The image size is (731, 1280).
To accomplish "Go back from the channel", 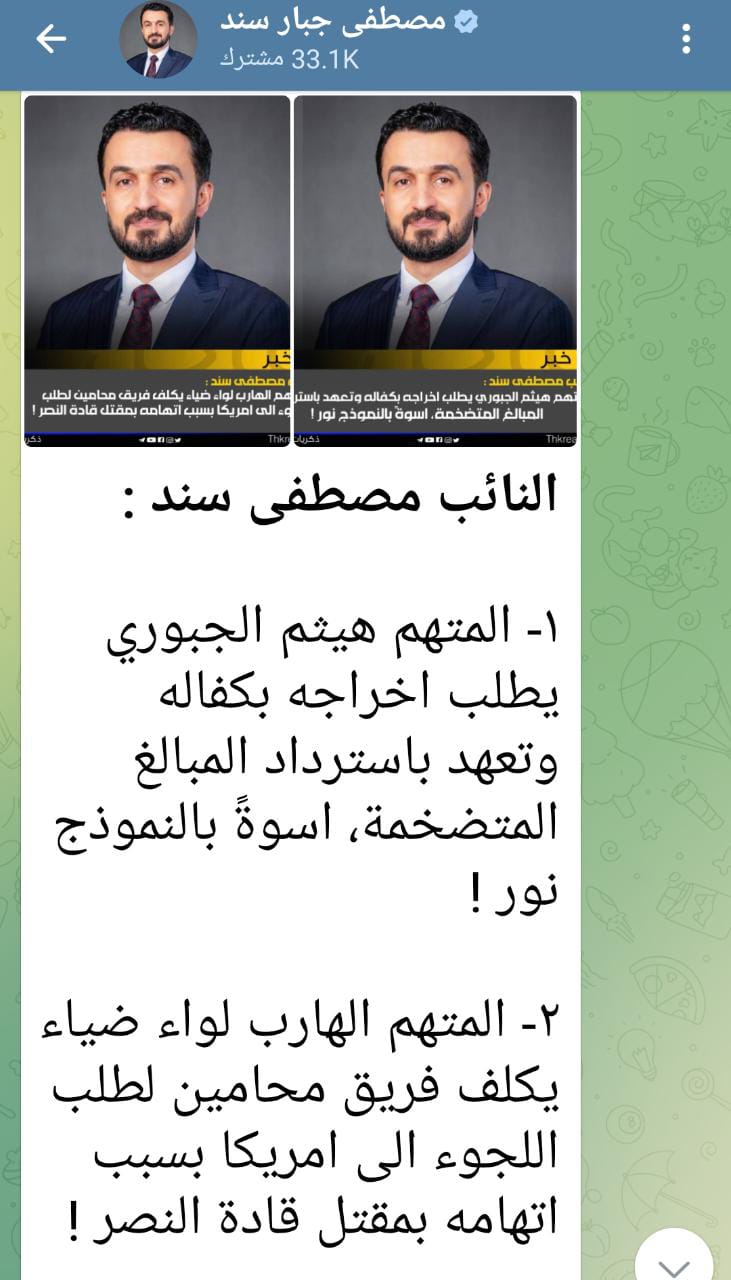I will (x=50, y=40).
